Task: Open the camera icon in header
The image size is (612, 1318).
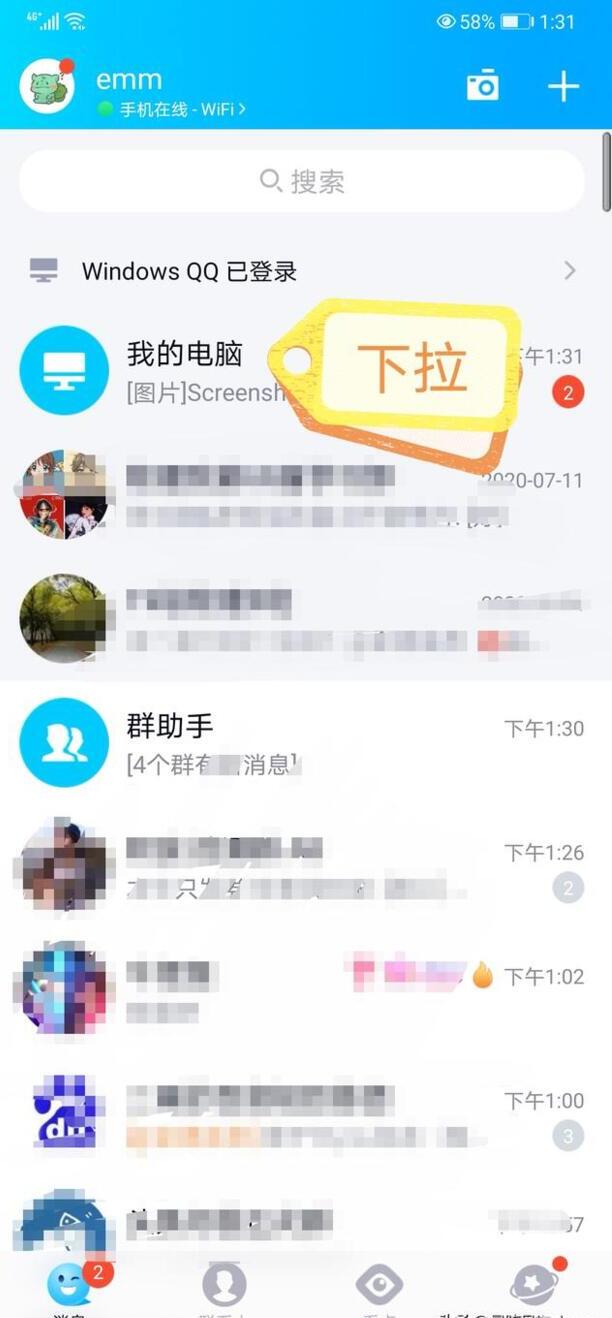Action: 482,87
